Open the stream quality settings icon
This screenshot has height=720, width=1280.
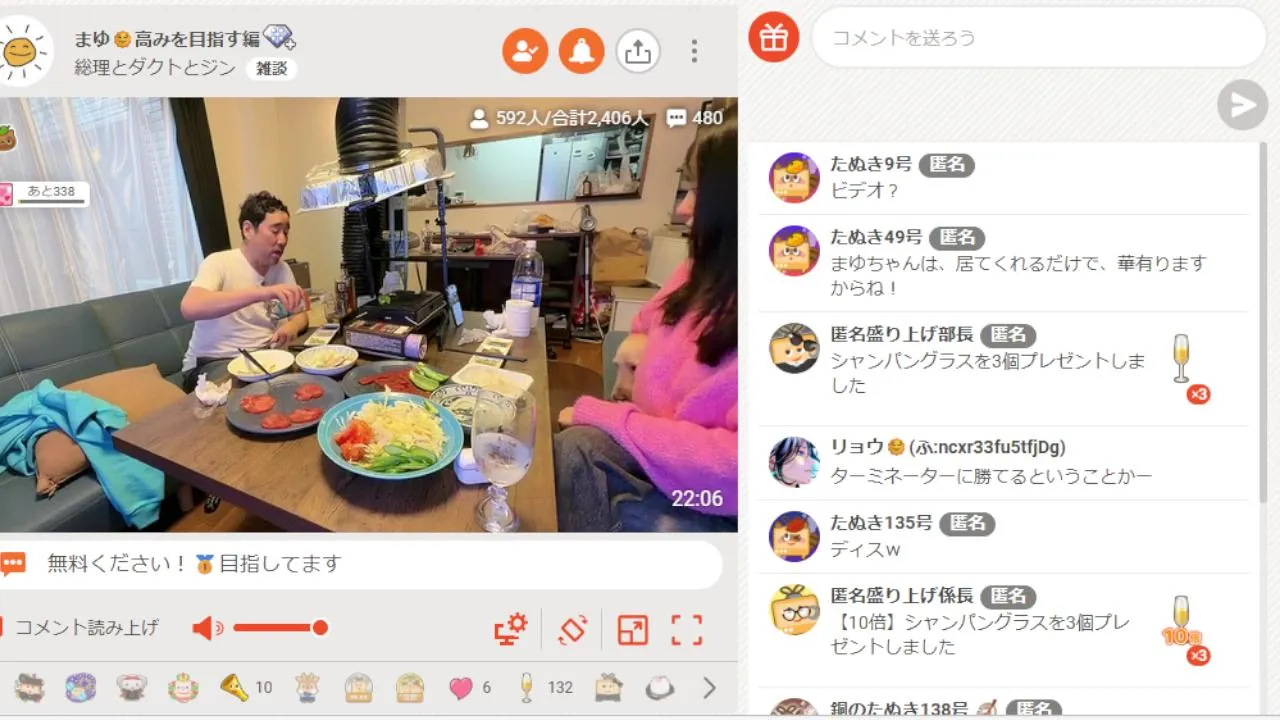coord(511,629)
